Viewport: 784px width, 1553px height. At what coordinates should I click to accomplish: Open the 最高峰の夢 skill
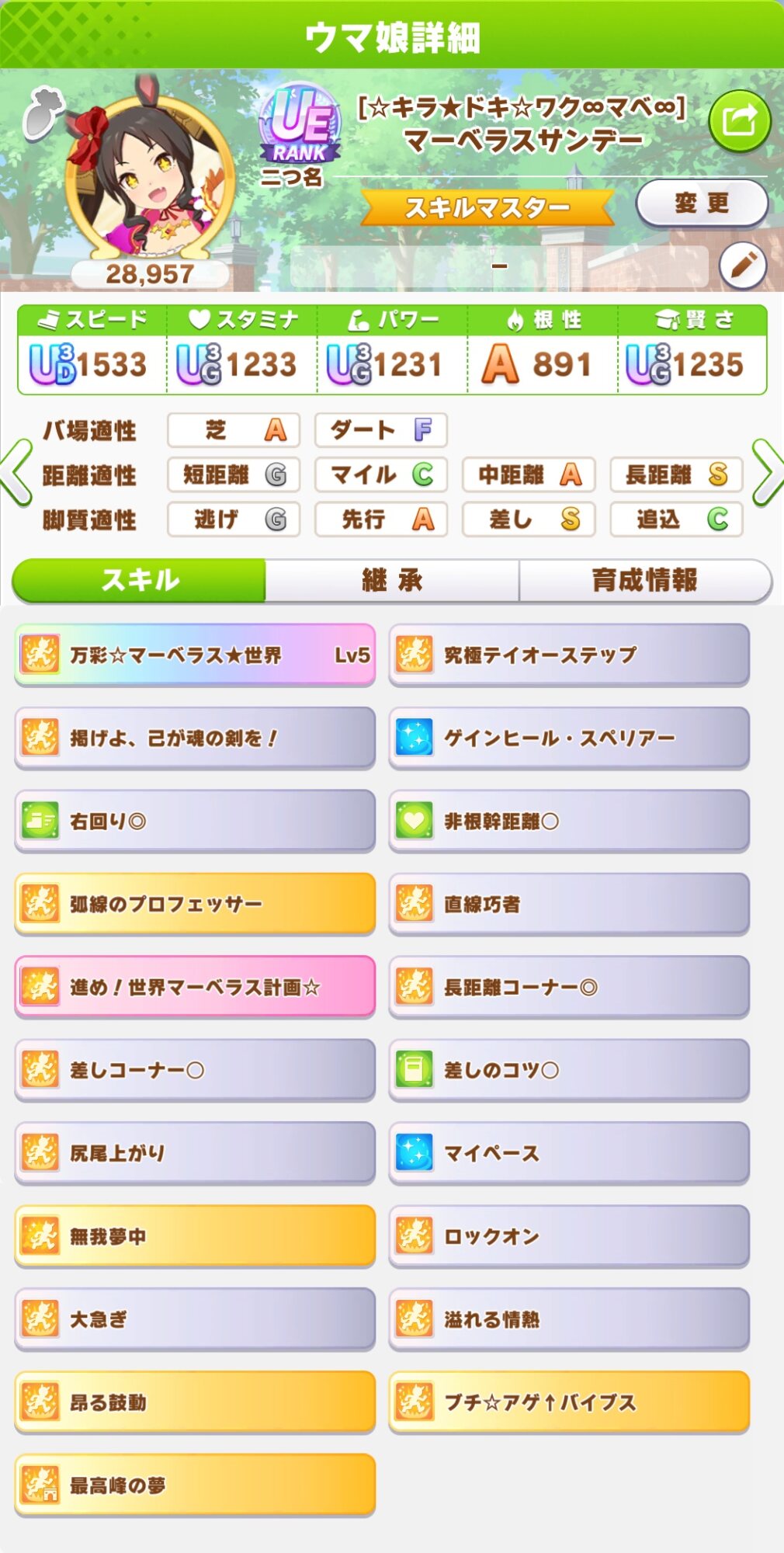pyautogui.click(x=195, y=1485)
